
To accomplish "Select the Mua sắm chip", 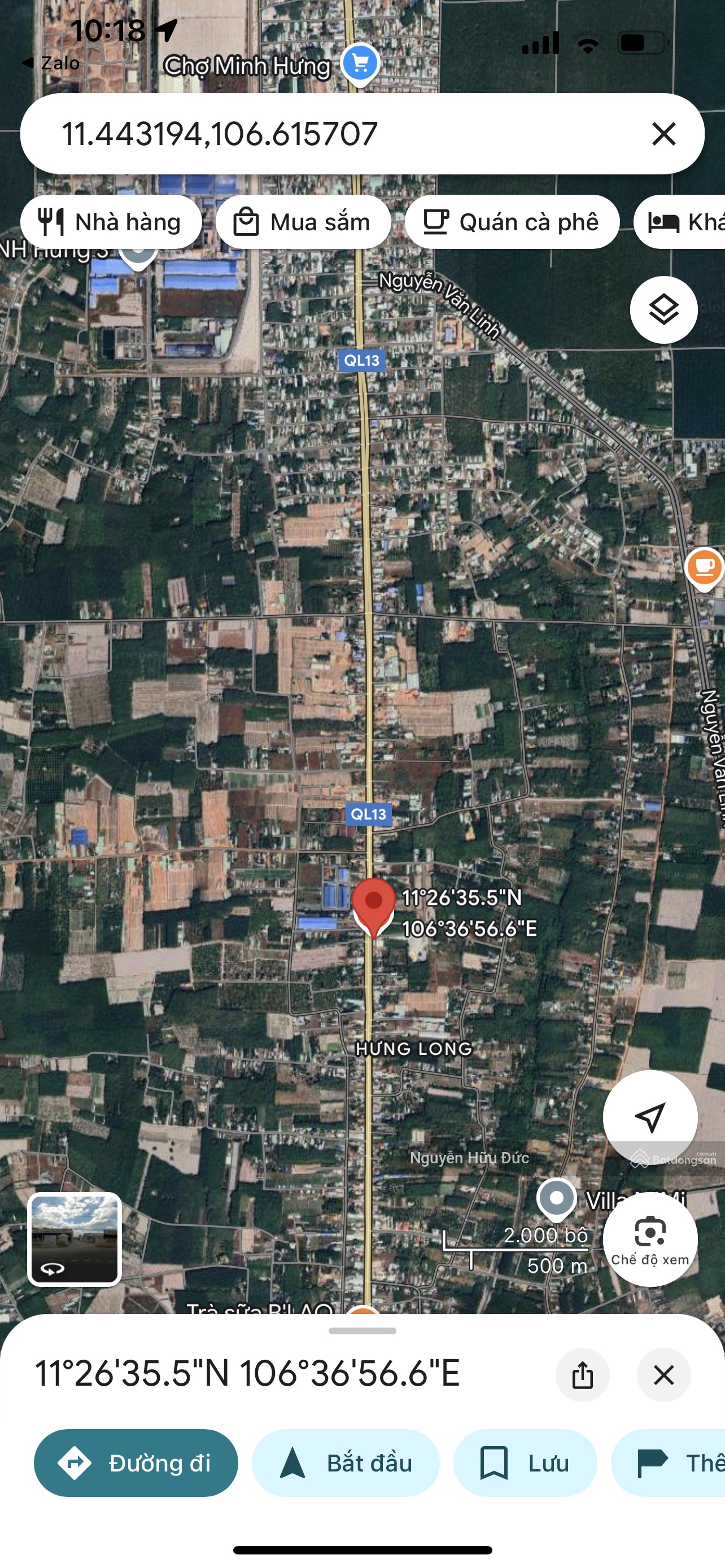I will [x=303, y=222].
